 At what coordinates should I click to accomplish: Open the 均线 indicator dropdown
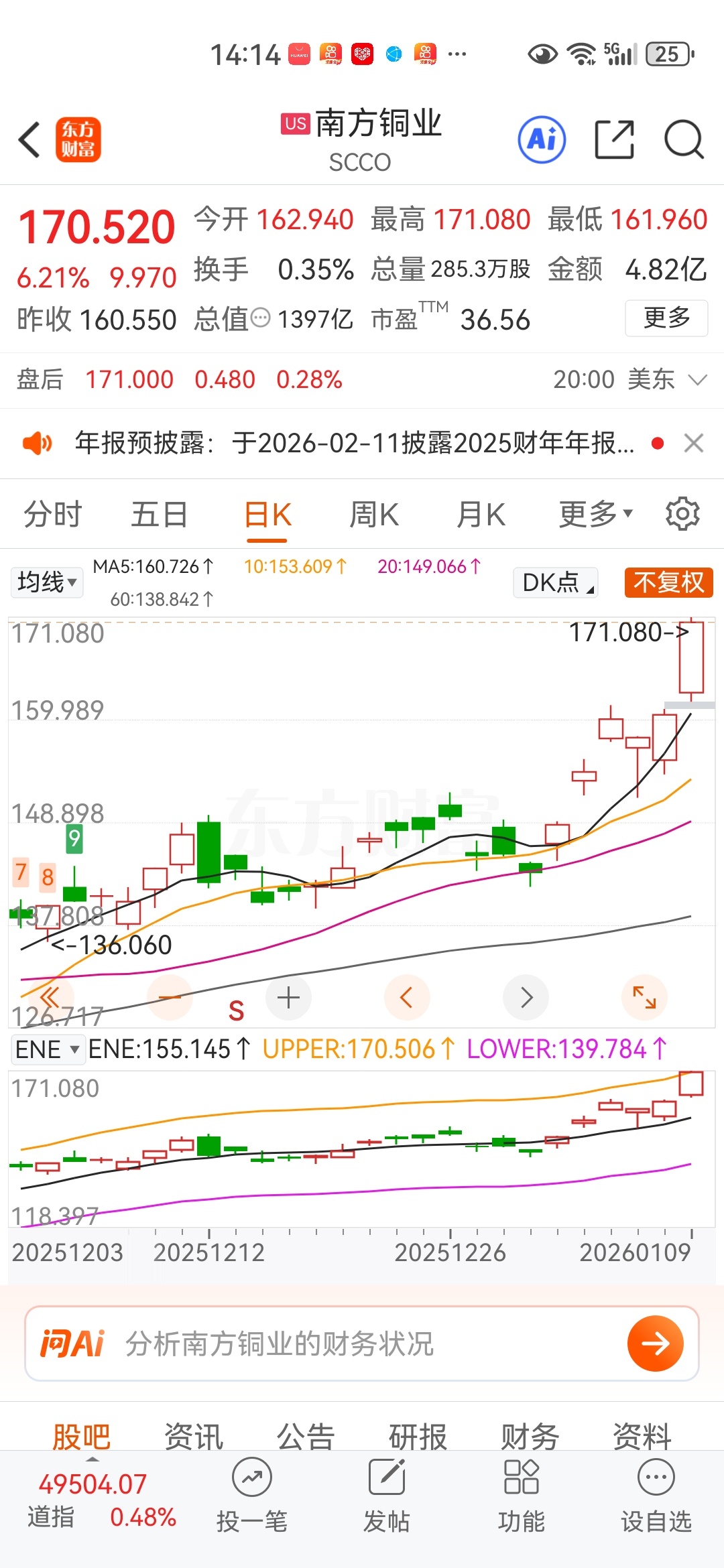(x=46, y=582)
